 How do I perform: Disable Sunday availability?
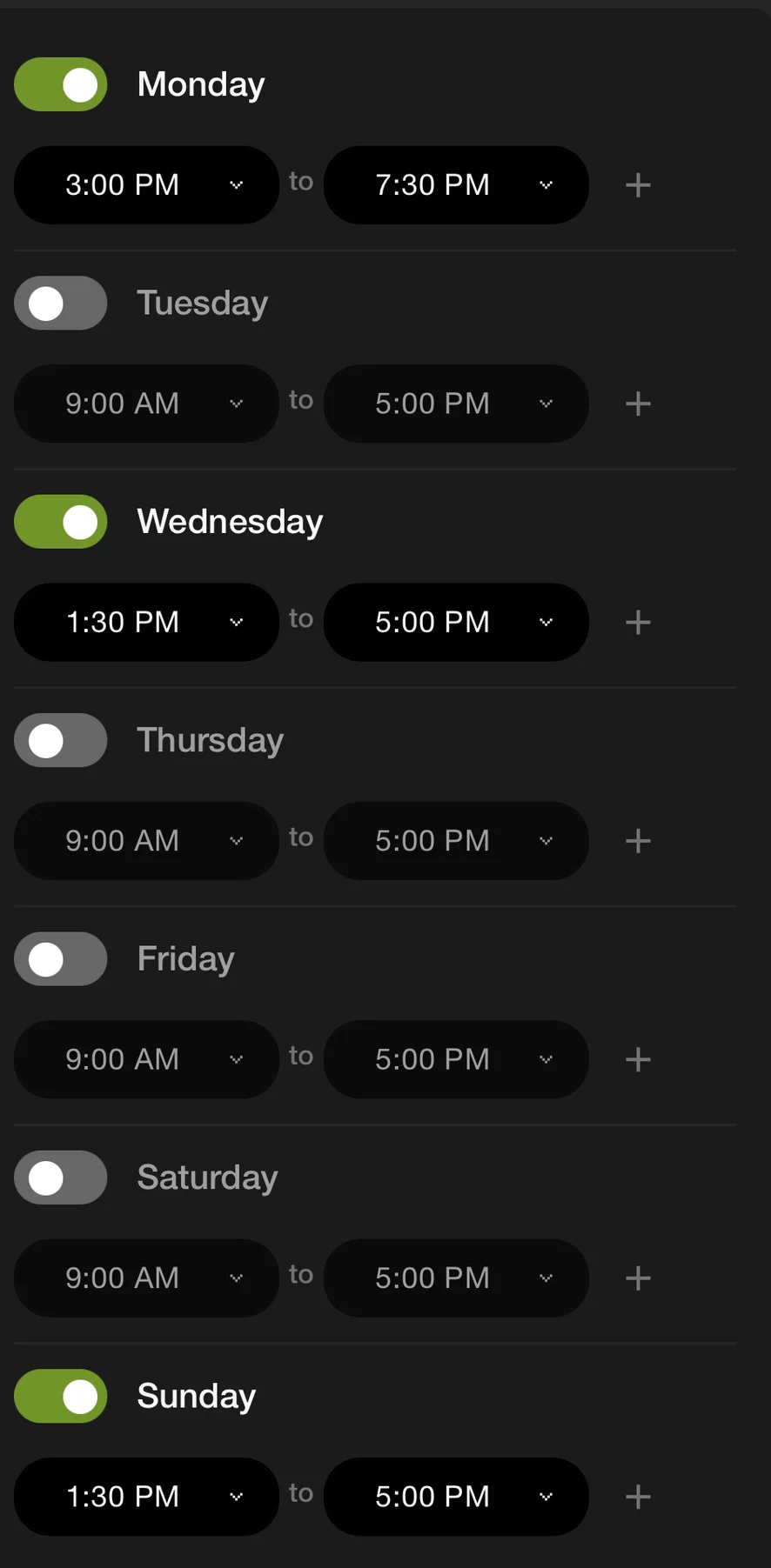60,1396
